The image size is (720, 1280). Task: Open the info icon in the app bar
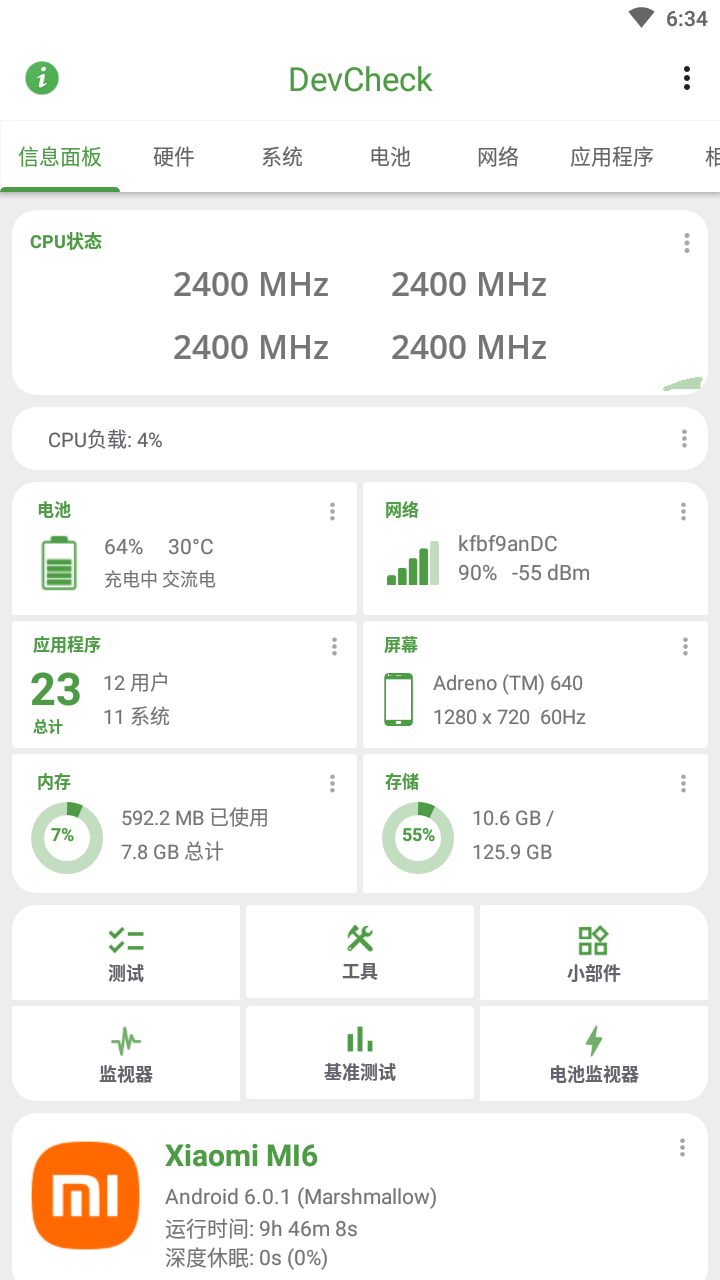(42, 78)
